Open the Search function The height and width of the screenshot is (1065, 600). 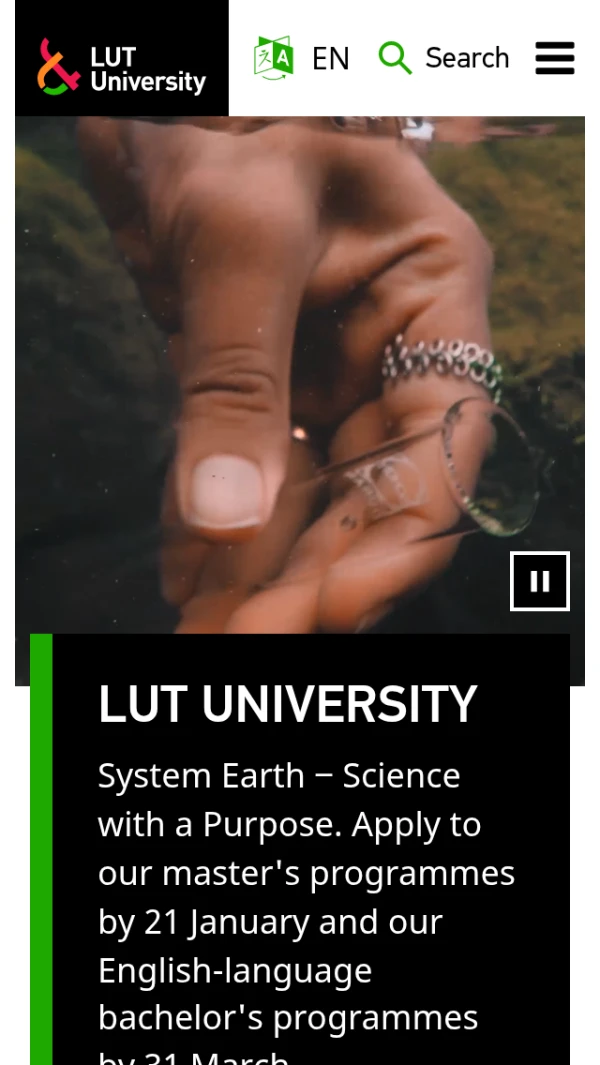coord(444,58)
